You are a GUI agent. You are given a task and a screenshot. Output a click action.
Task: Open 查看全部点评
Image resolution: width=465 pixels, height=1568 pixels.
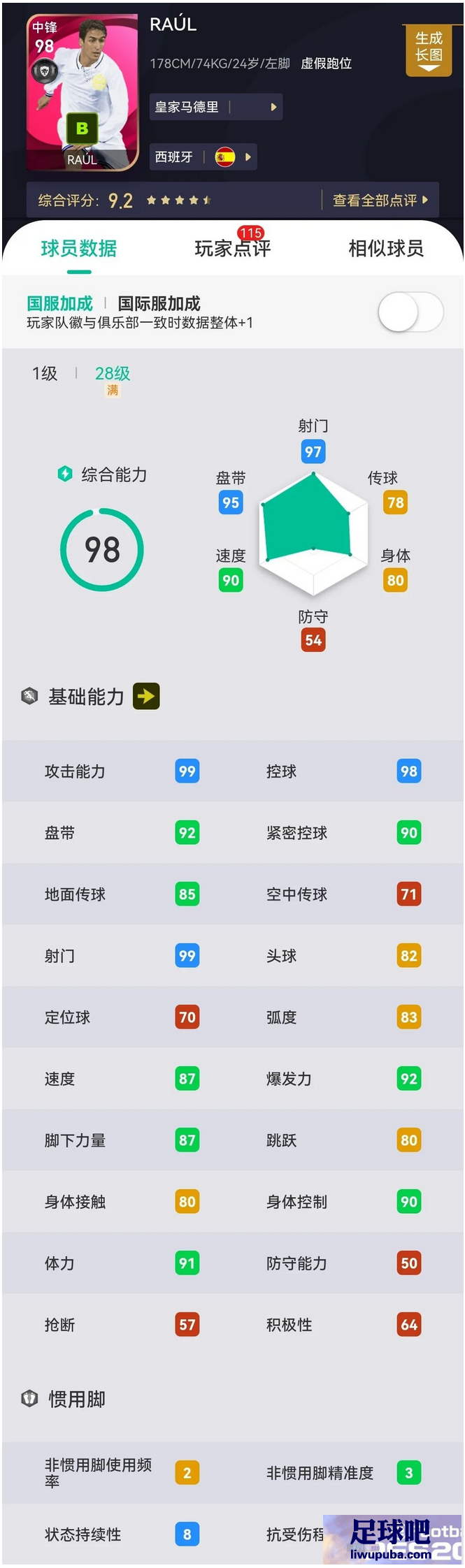click(380, 201)
